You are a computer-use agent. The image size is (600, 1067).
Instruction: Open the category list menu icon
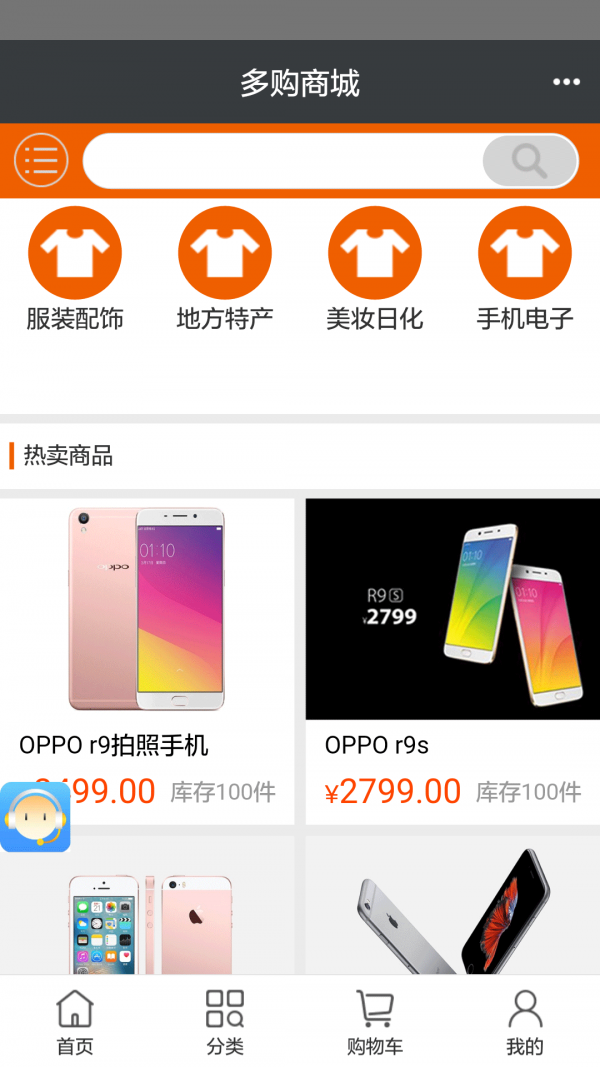pos(41,160)
